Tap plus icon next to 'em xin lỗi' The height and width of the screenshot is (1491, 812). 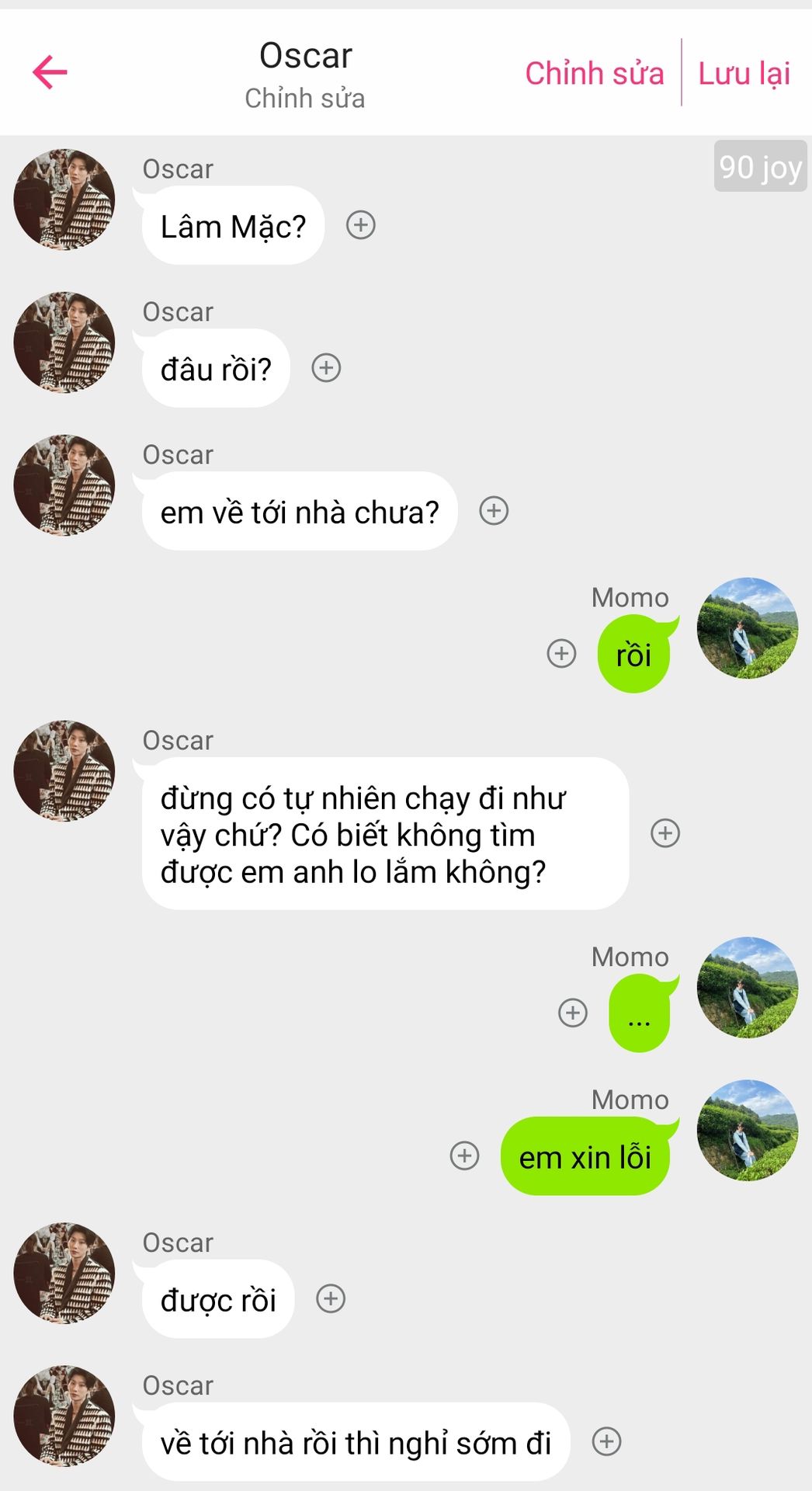coord(464,1156)
